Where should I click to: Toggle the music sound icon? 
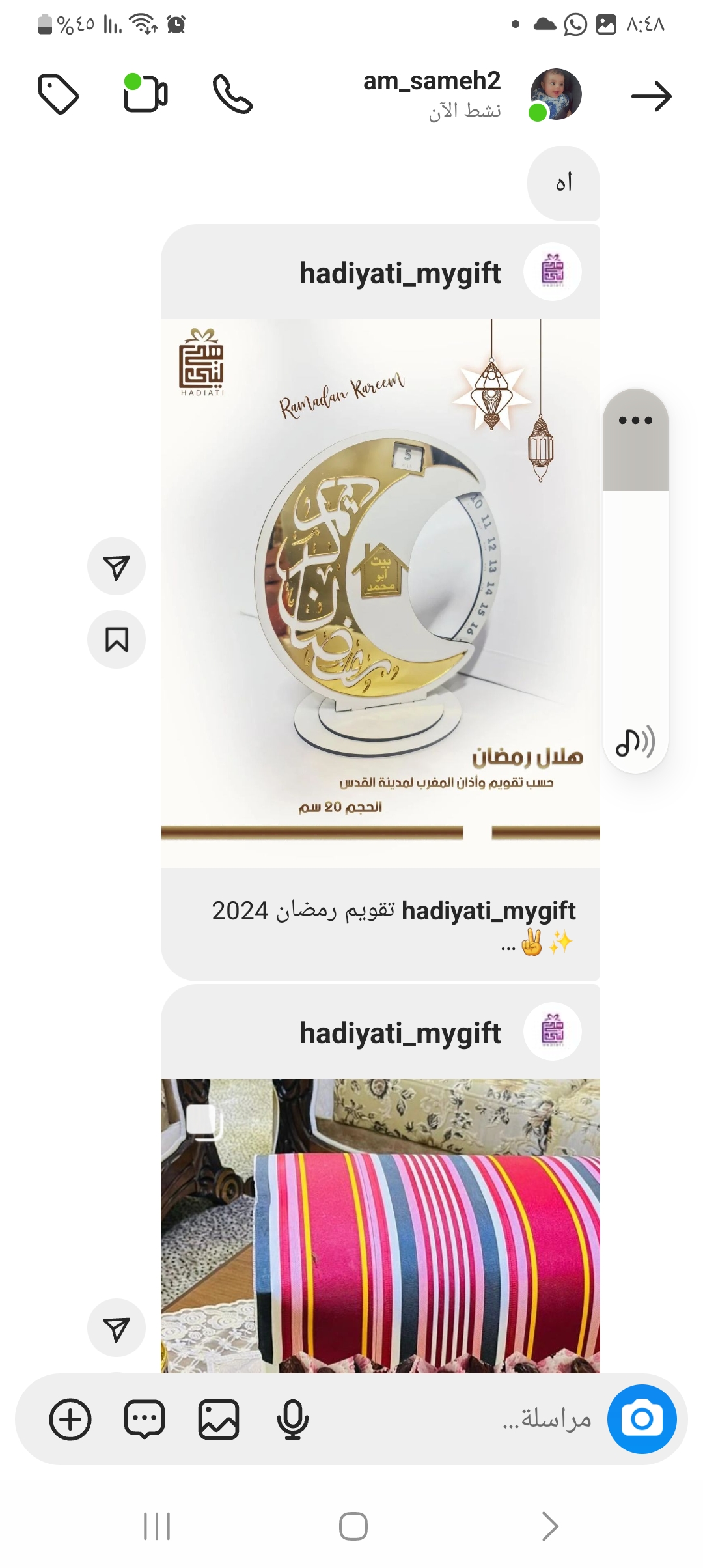(x=635, y=742)
